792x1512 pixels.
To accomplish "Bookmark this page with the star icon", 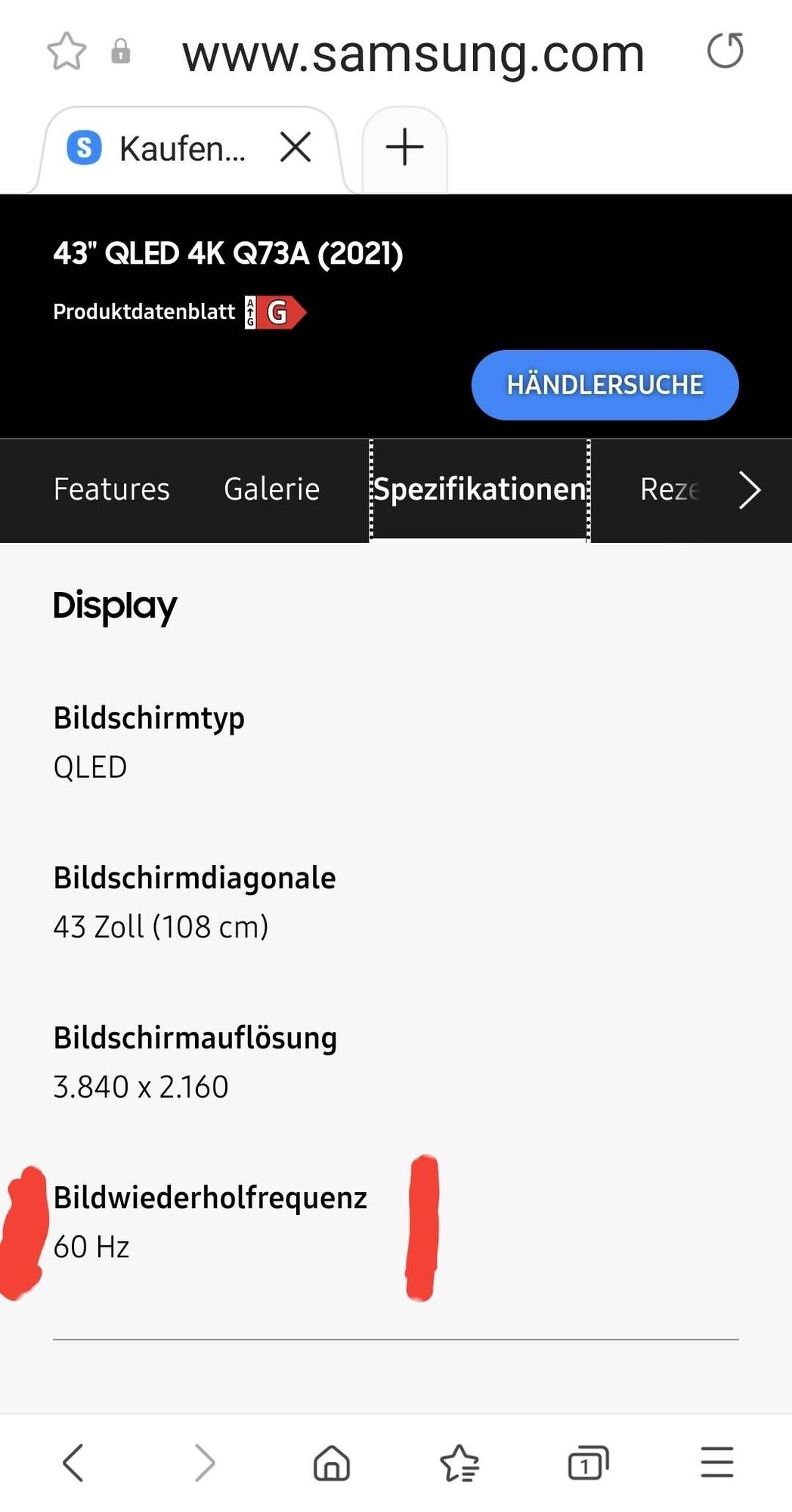I will tap(67, 52).
